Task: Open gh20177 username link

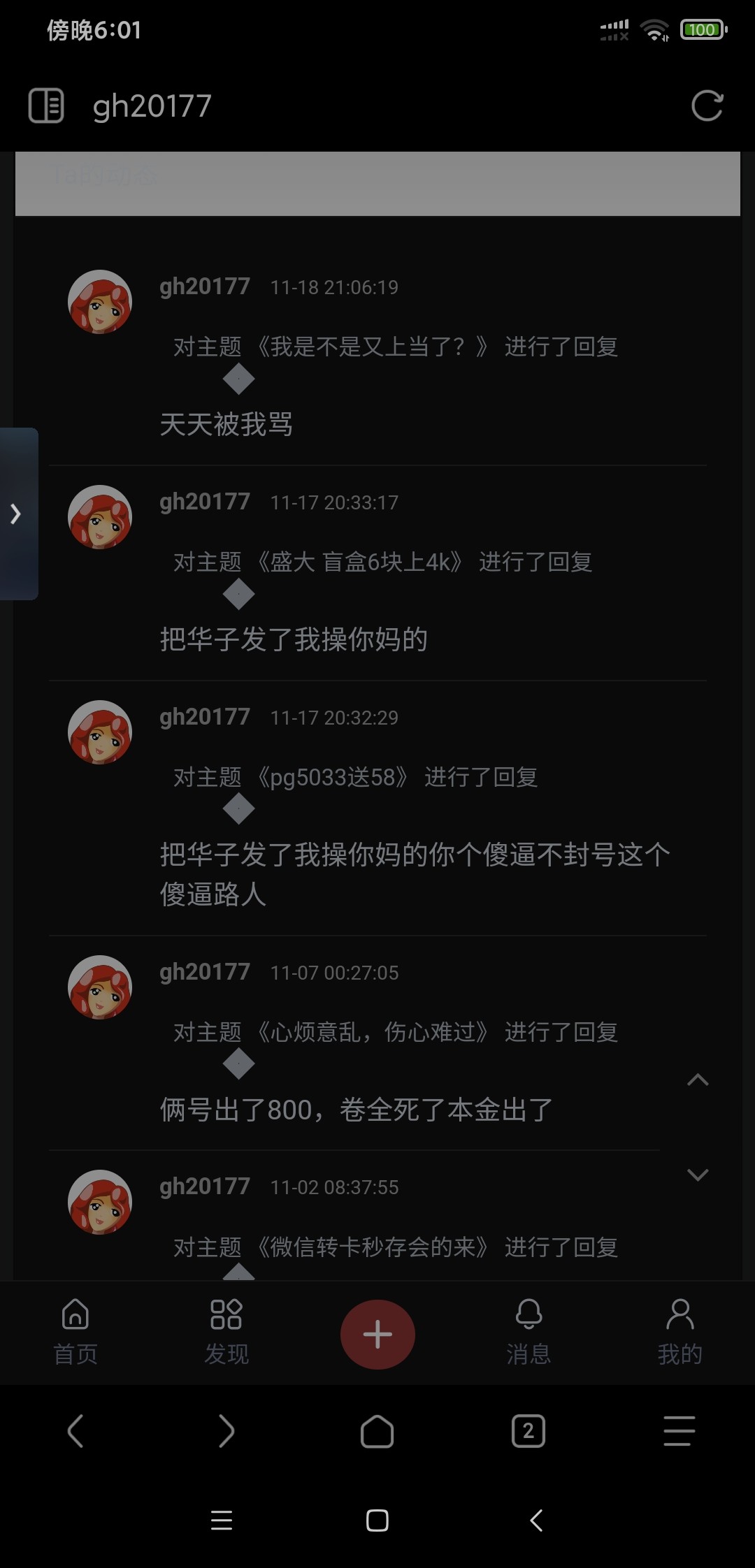Action: pyautogui.click(x=204, y=286)
